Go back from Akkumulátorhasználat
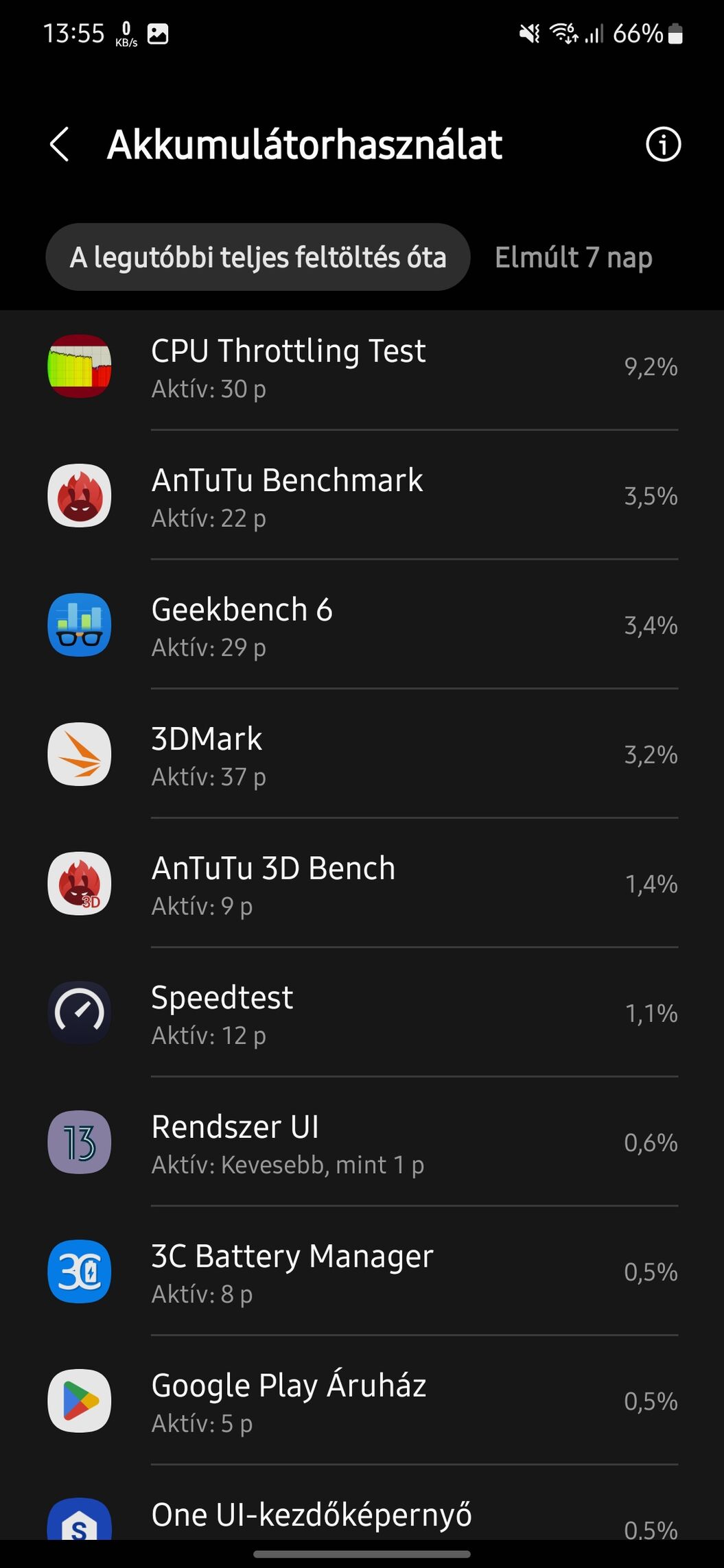This screenshot has height=1568, width=724. pyautogui.click(x=60, y=145)
